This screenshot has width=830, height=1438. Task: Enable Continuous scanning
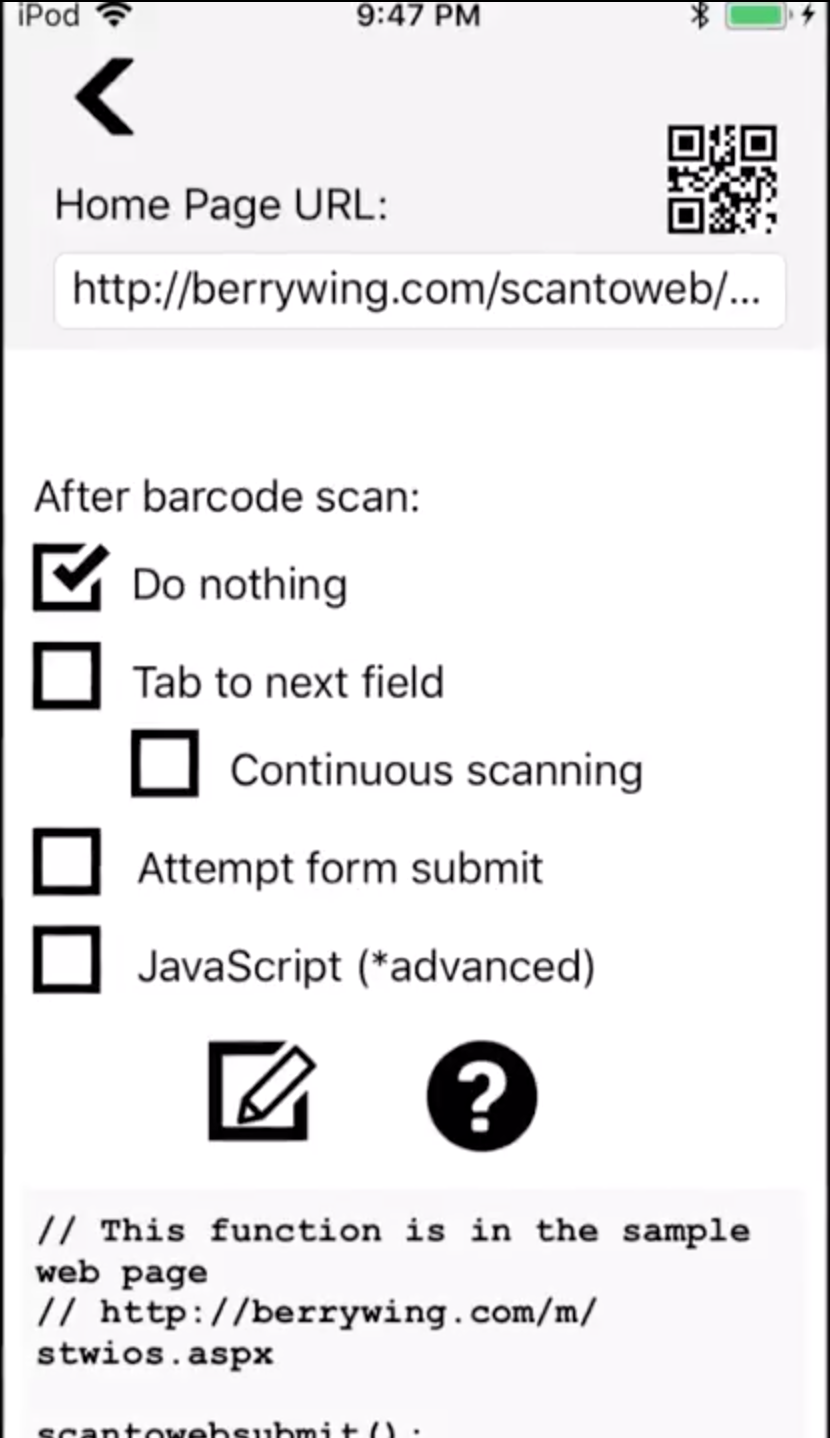(x=165, y=764)
